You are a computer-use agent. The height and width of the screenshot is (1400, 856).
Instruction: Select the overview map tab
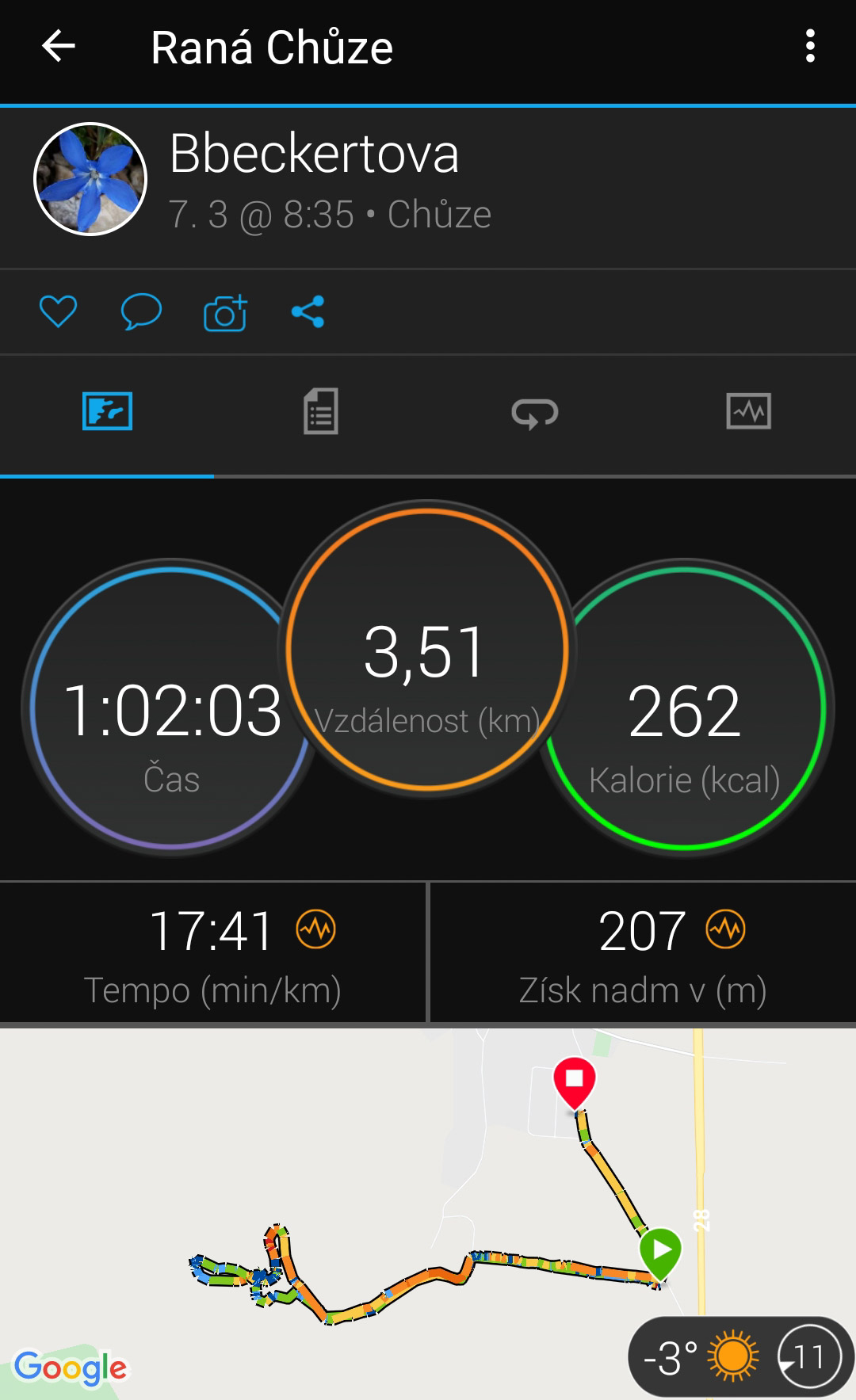107,411
